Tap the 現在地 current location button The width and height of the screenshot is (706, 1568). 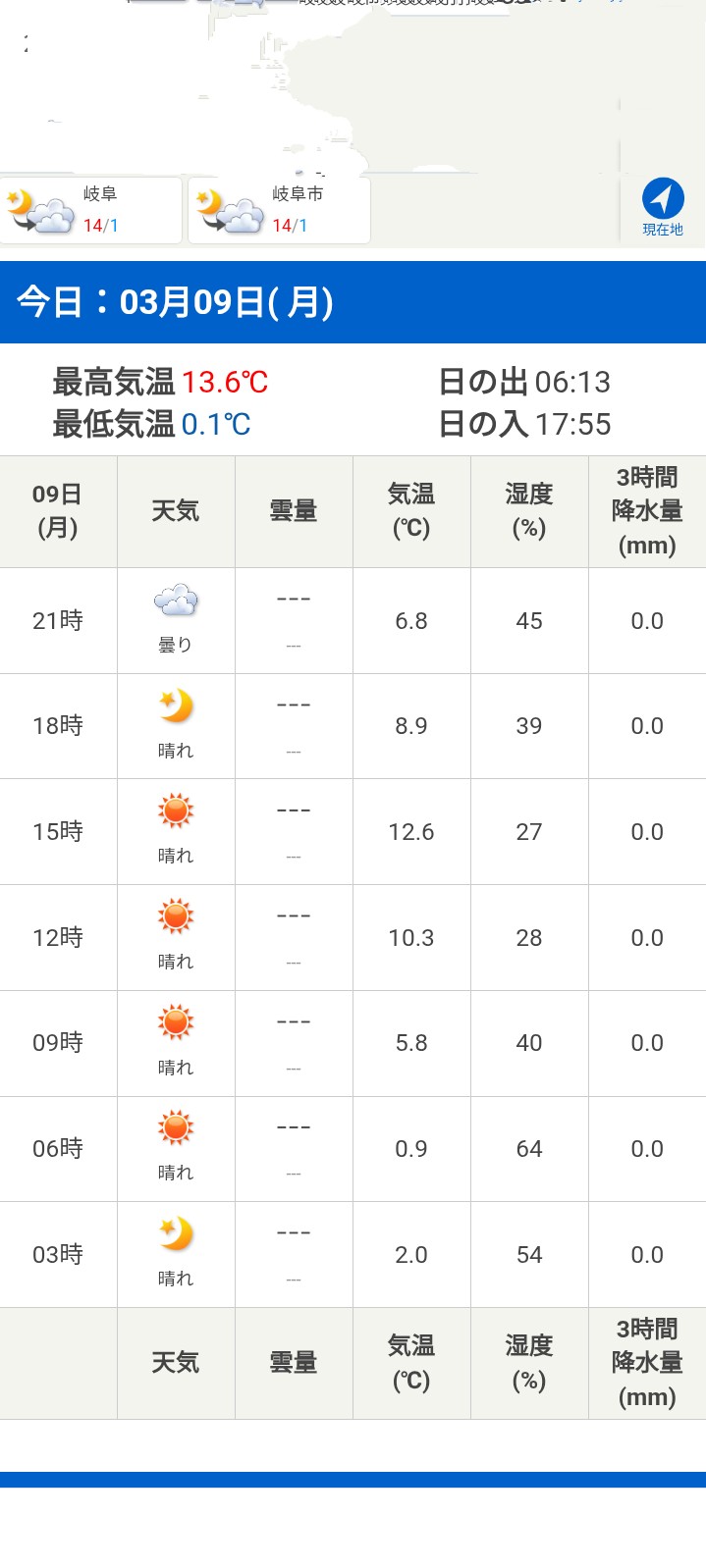click(663, 206)
